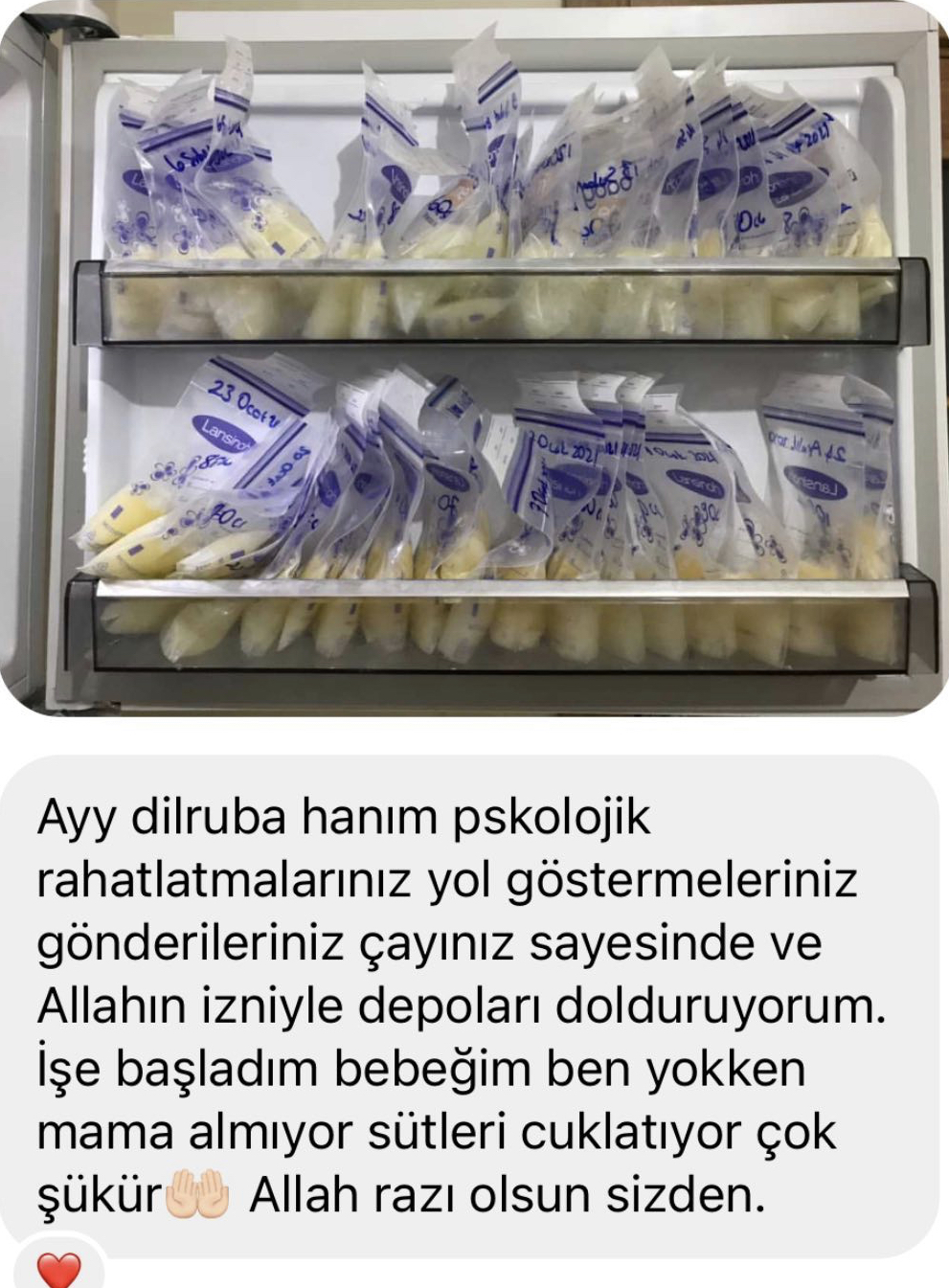Open the freezer milk bags photo message
Screen dimensions: 949x1288
[x=474, y=359]
